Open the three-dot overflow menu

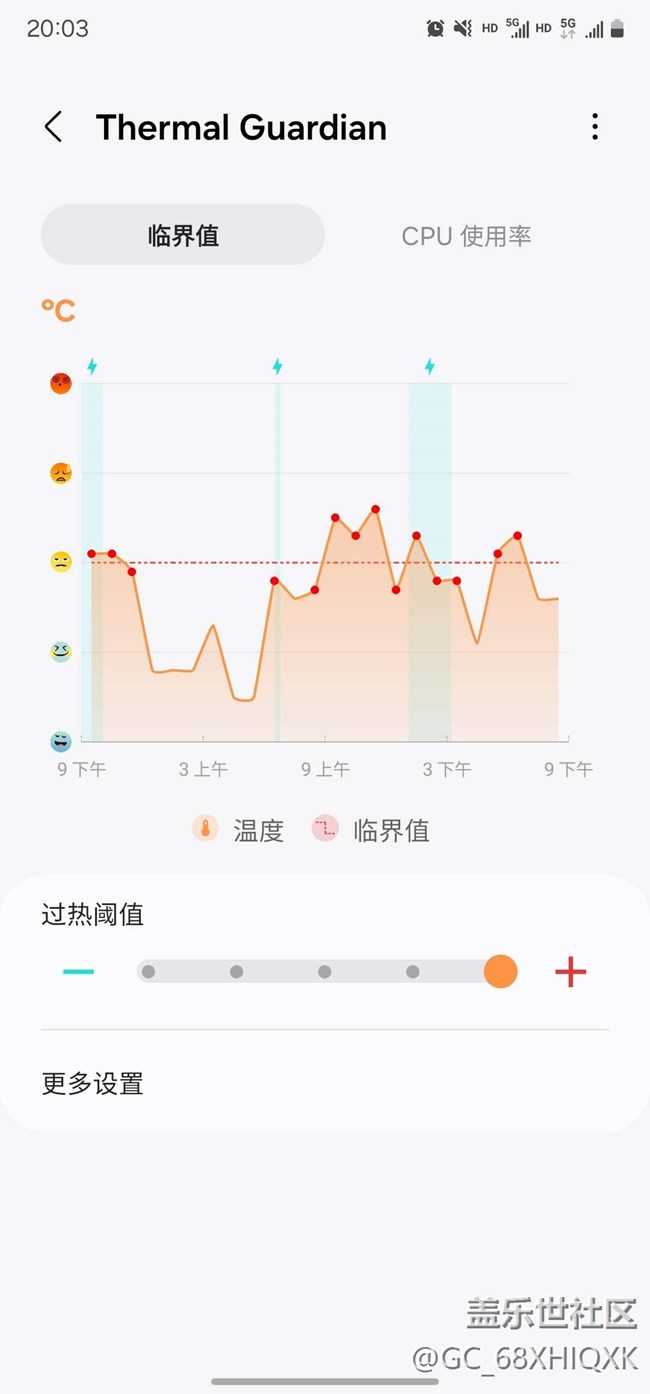coord(595,127)
